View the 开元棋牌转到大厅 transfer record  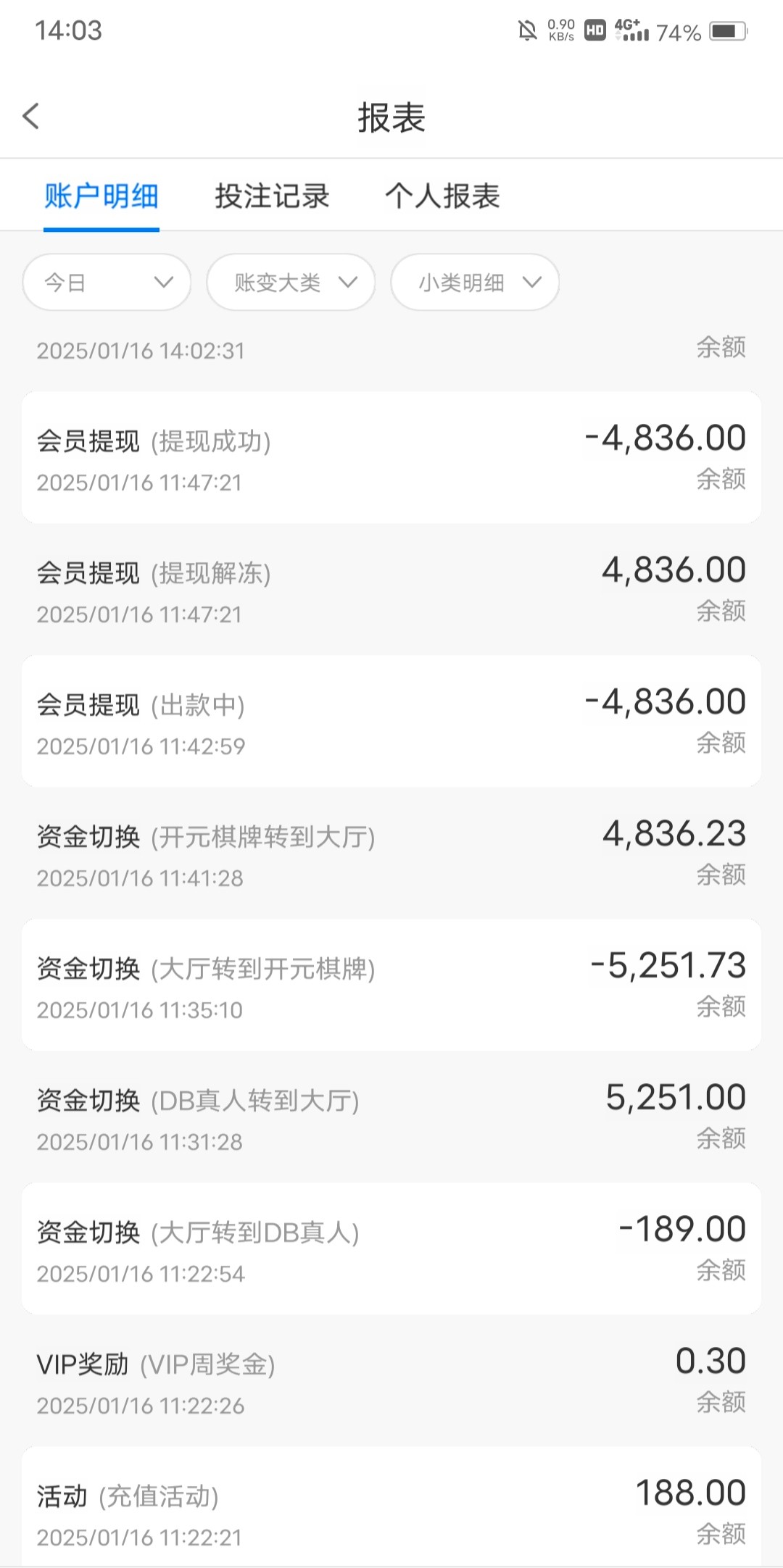[391, 853]
